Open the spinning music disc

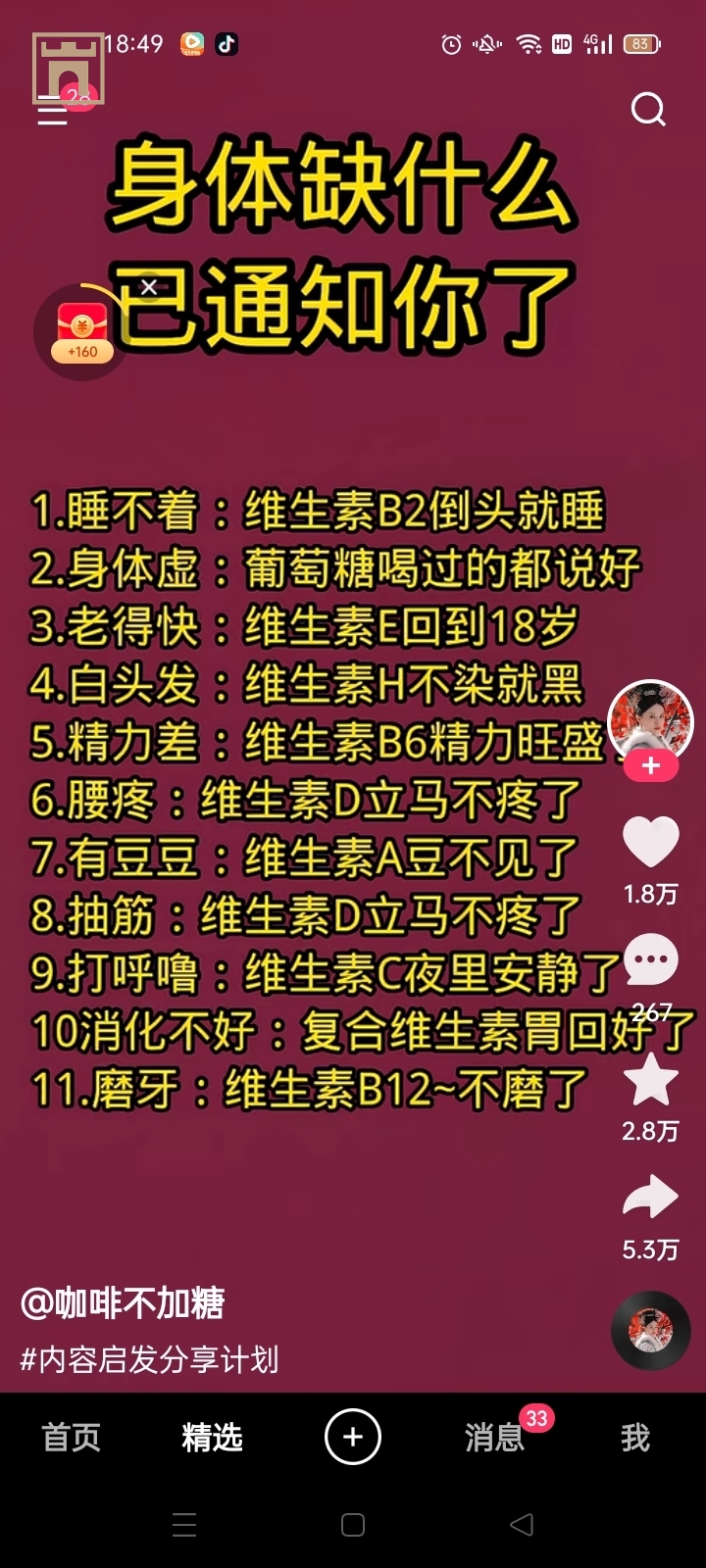(650, 1330)
